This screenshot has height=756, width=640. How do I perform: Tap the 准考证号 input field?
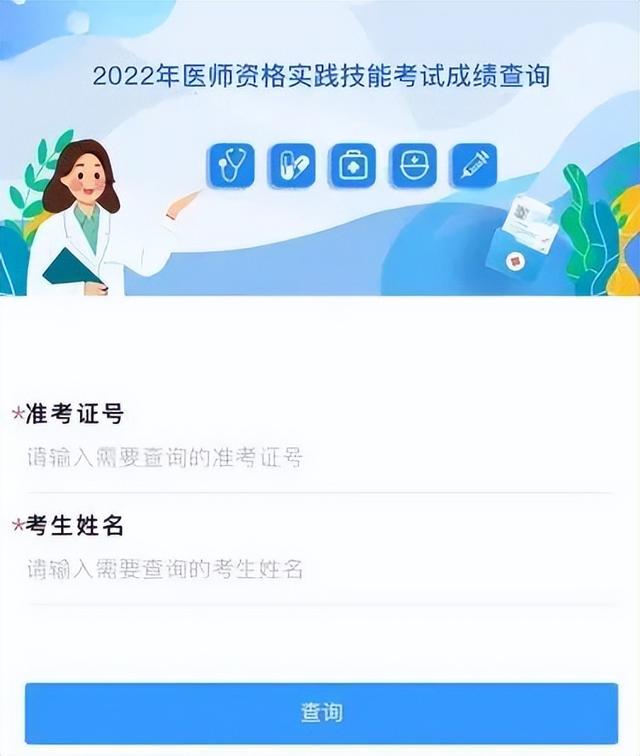pyautogui.click(x=318, y=459)
